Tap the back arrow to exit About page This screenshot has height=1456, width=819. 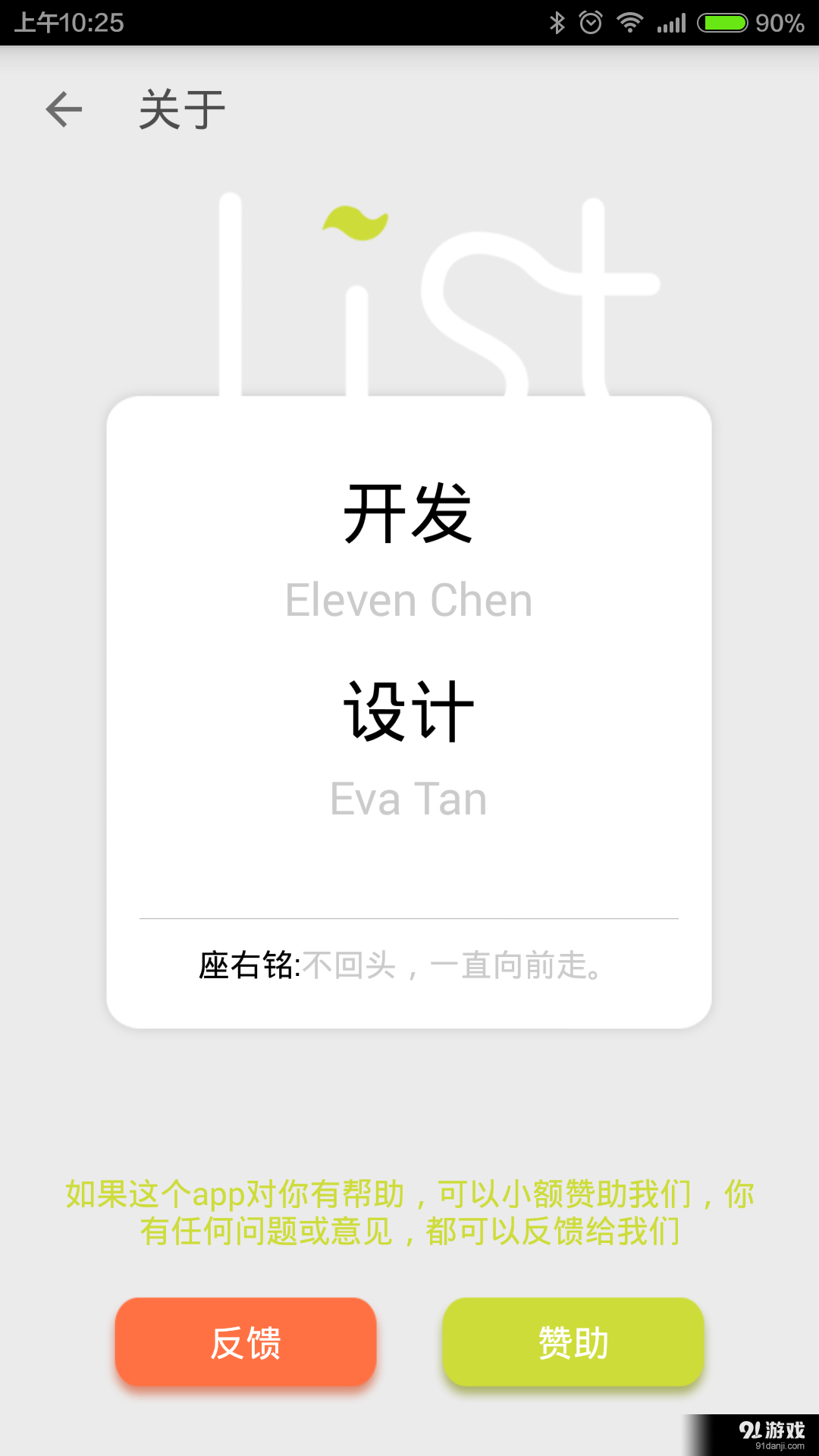[x=64, y=108]
